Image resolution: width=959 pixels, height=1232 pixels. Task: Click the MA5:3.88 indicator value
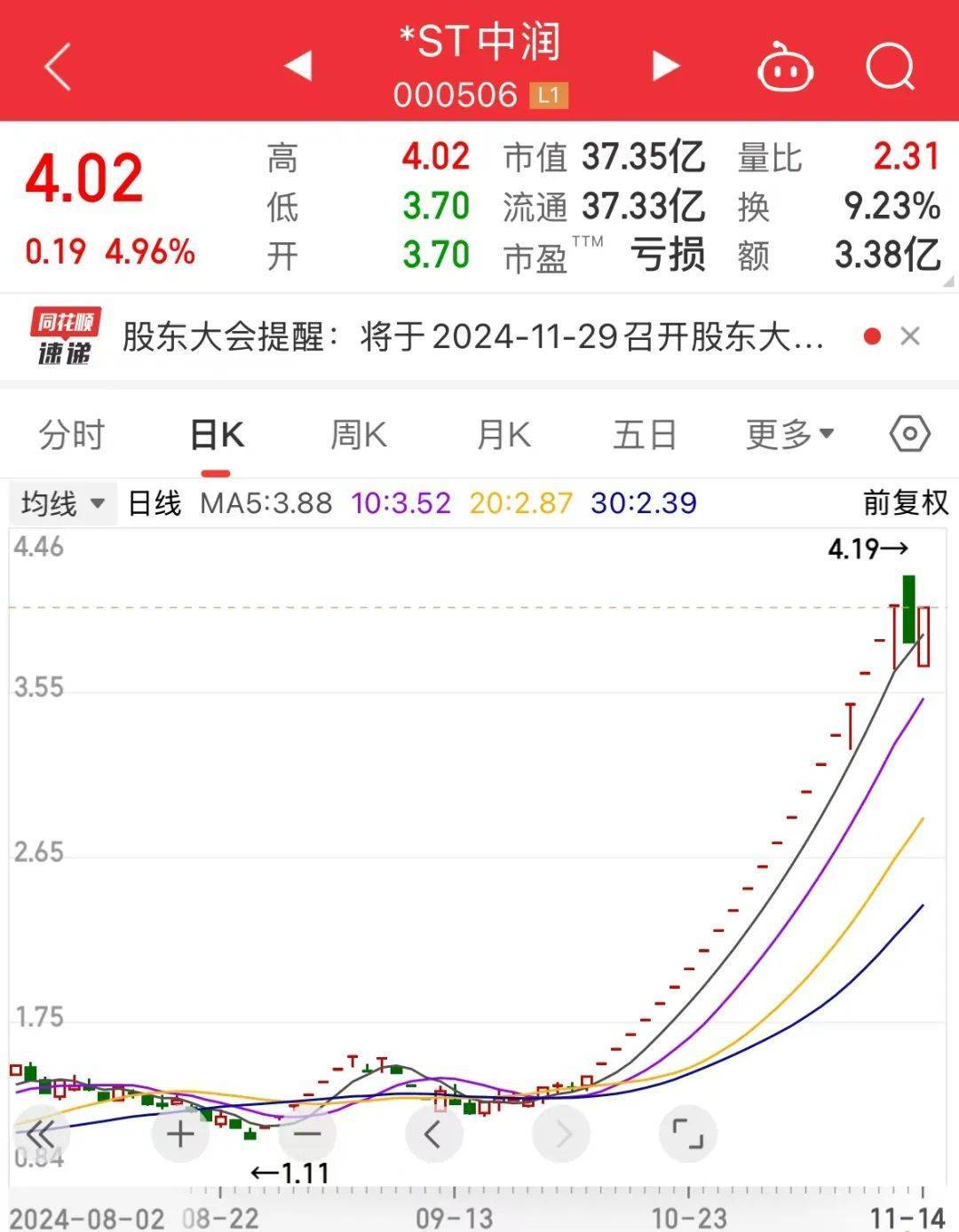click(266, 502)
